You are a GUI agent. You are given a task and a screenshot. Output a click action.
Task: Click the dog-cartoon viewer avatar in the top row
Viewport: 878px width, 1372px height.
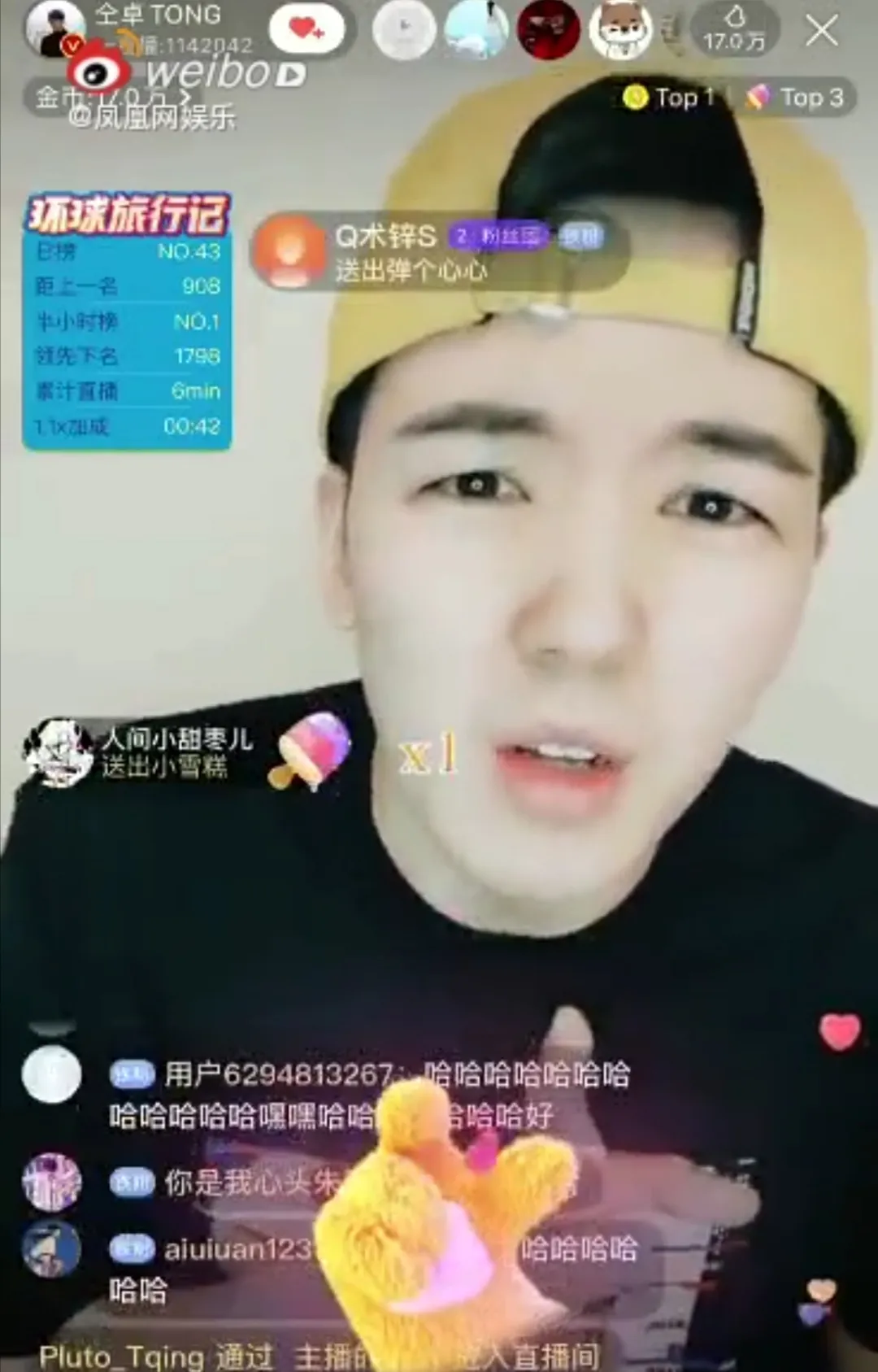pos(621,31)
